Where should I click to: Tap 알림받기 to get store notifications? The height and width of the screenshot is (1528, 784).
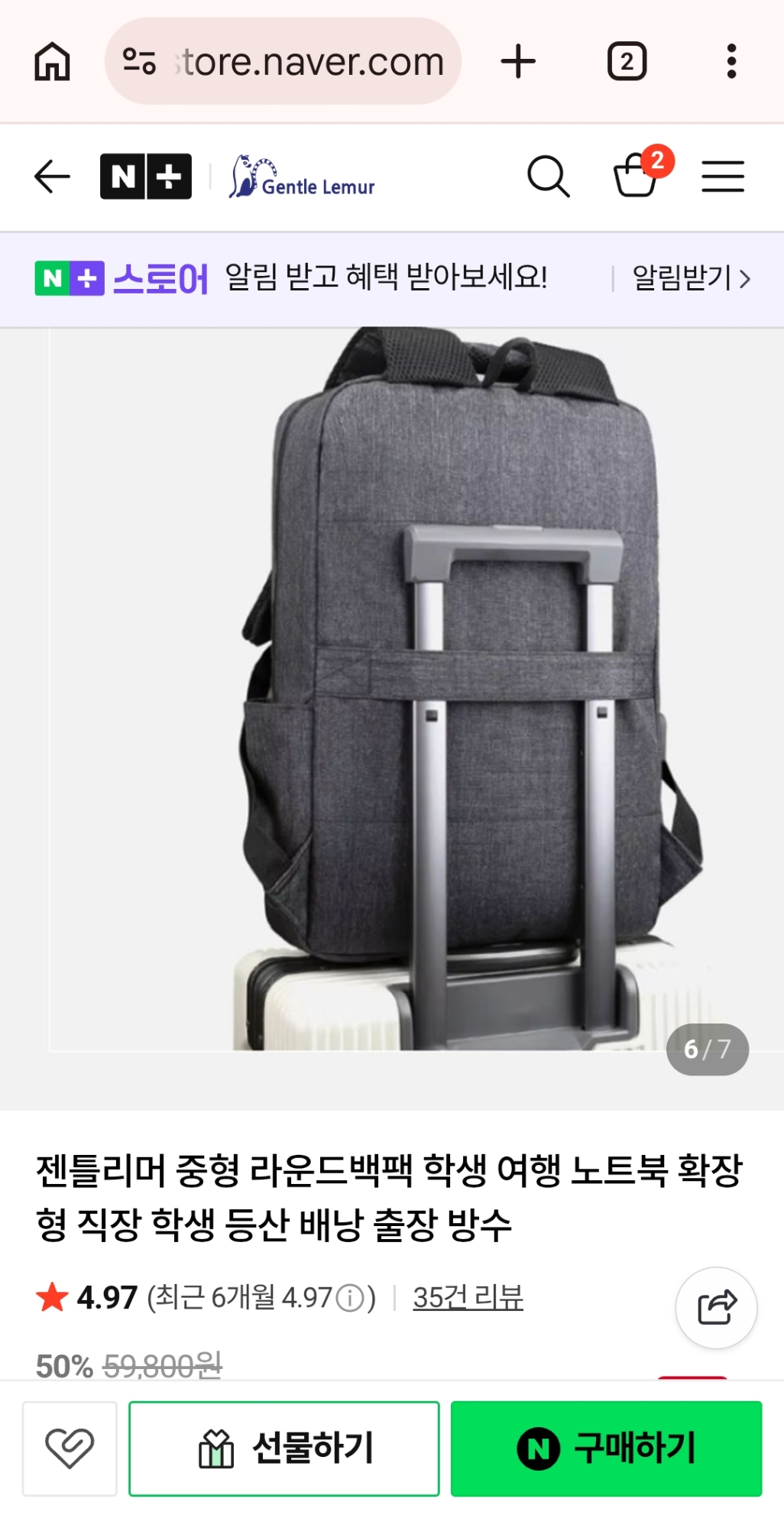tap(690, 278)
